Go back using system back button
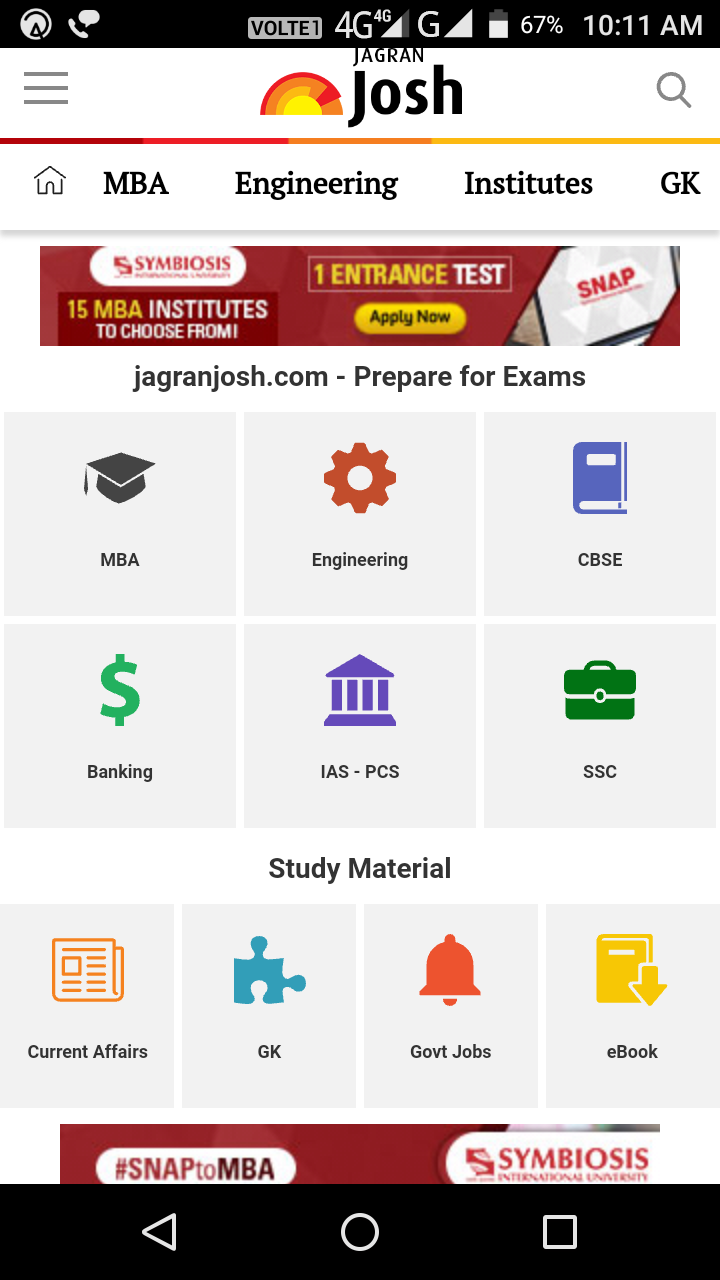 [160, 1232]
